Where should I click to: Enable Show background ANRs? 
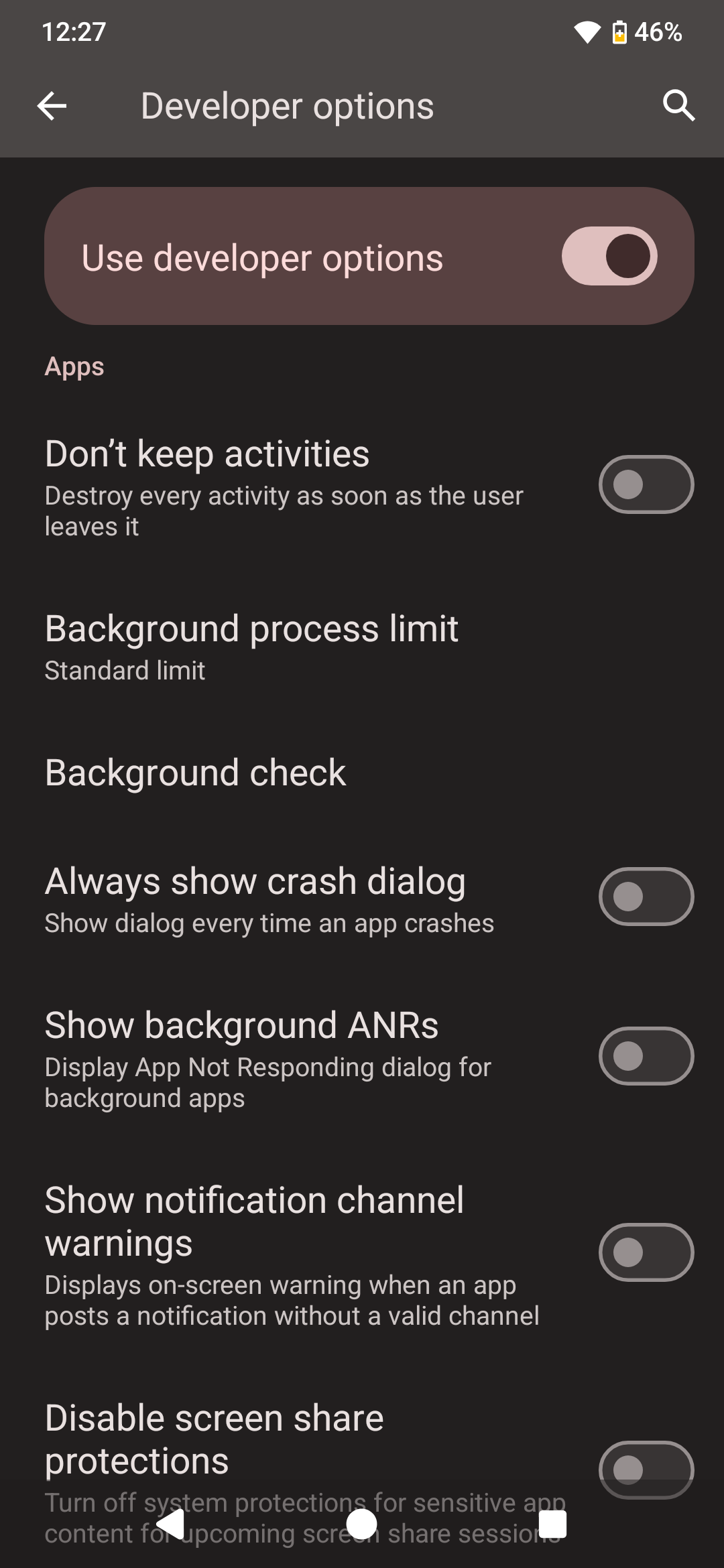tap(646, 1056)
